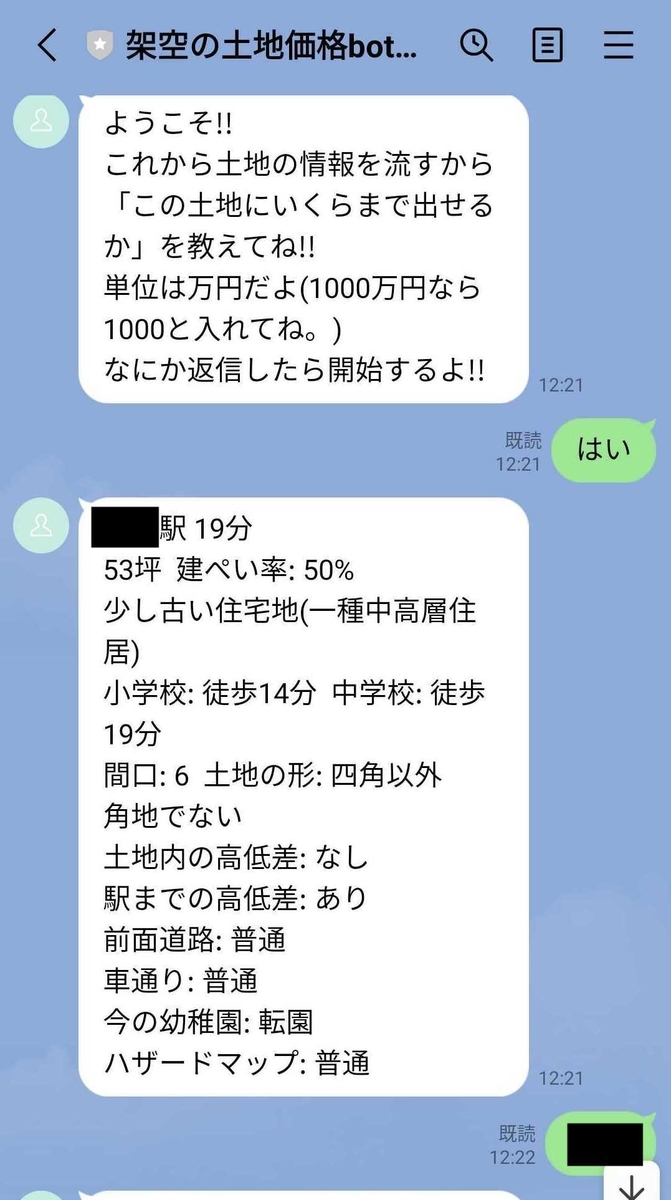Open the hamburger chat menu

click(x=620, y=45)
